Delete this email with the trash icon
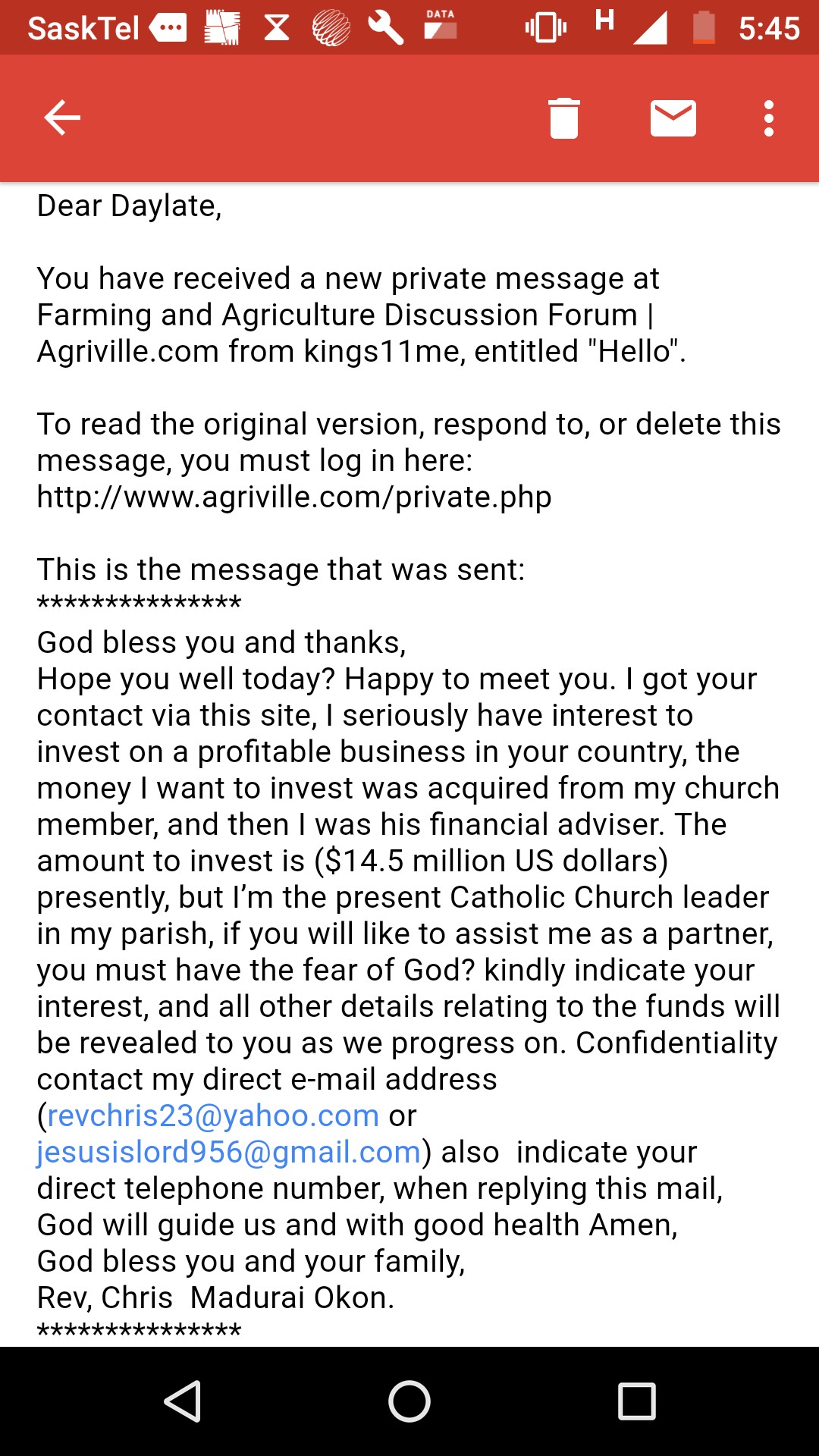 563,118
